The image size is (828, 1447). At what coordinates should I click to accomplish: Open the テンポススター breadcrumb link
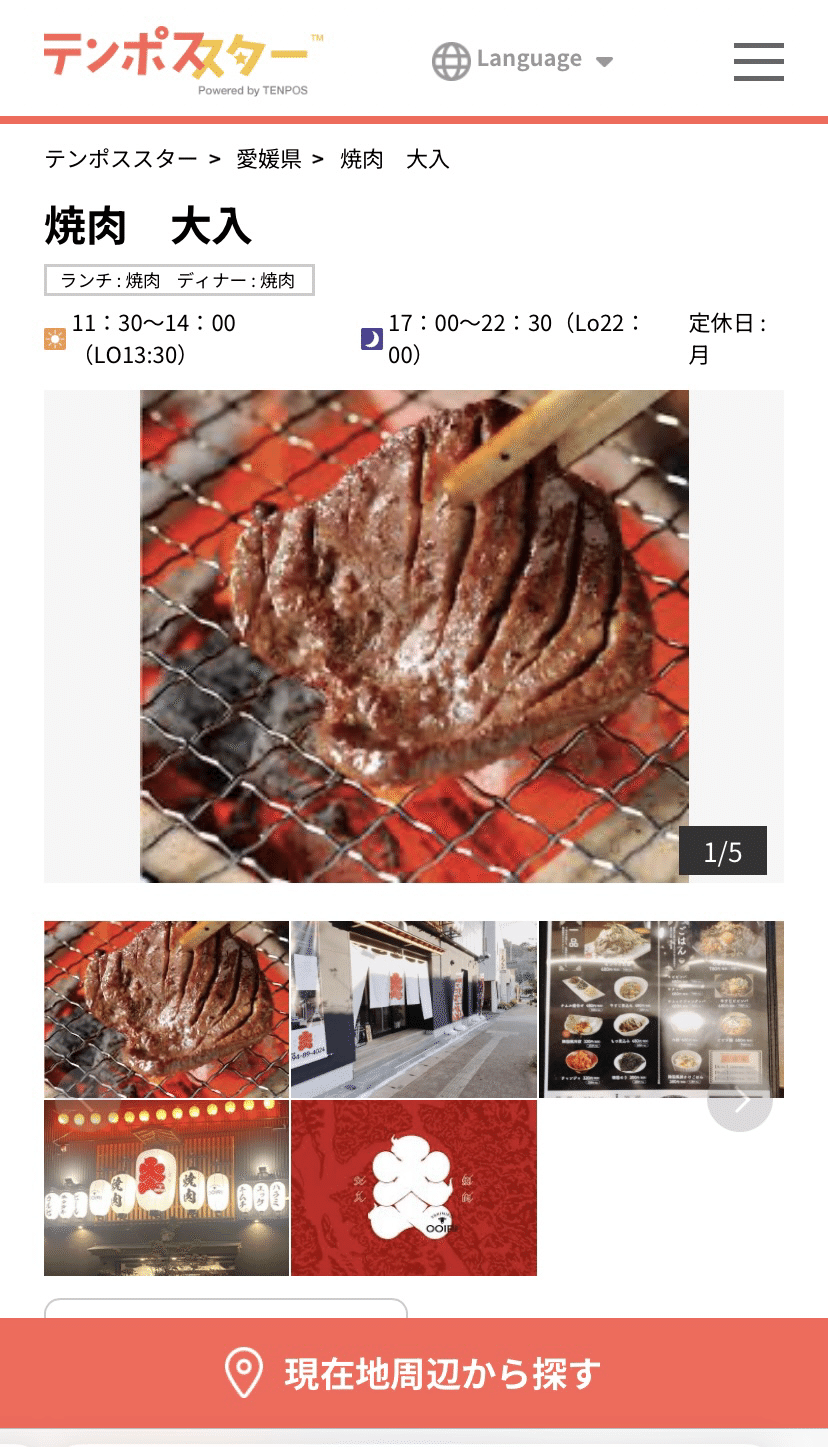121,159
